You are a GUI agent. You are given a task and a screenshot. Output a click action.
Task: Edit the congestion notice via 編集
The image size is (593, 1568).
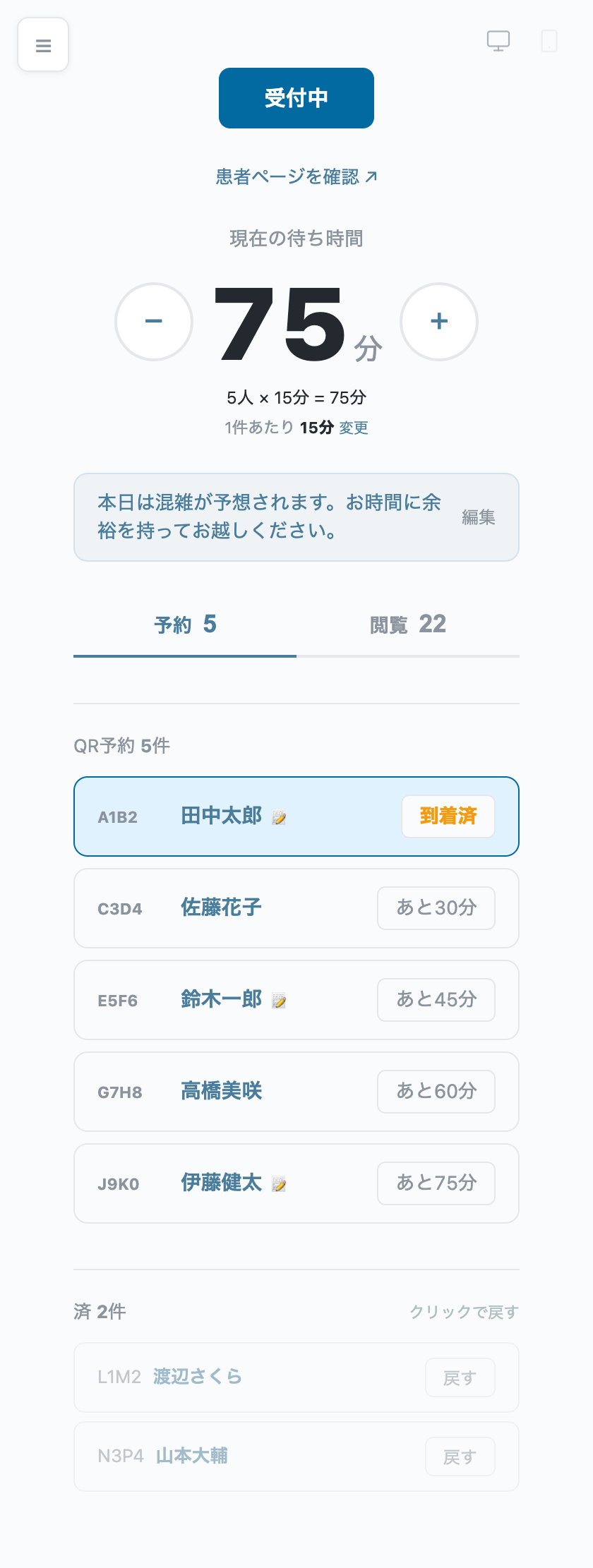click(479, 517)
